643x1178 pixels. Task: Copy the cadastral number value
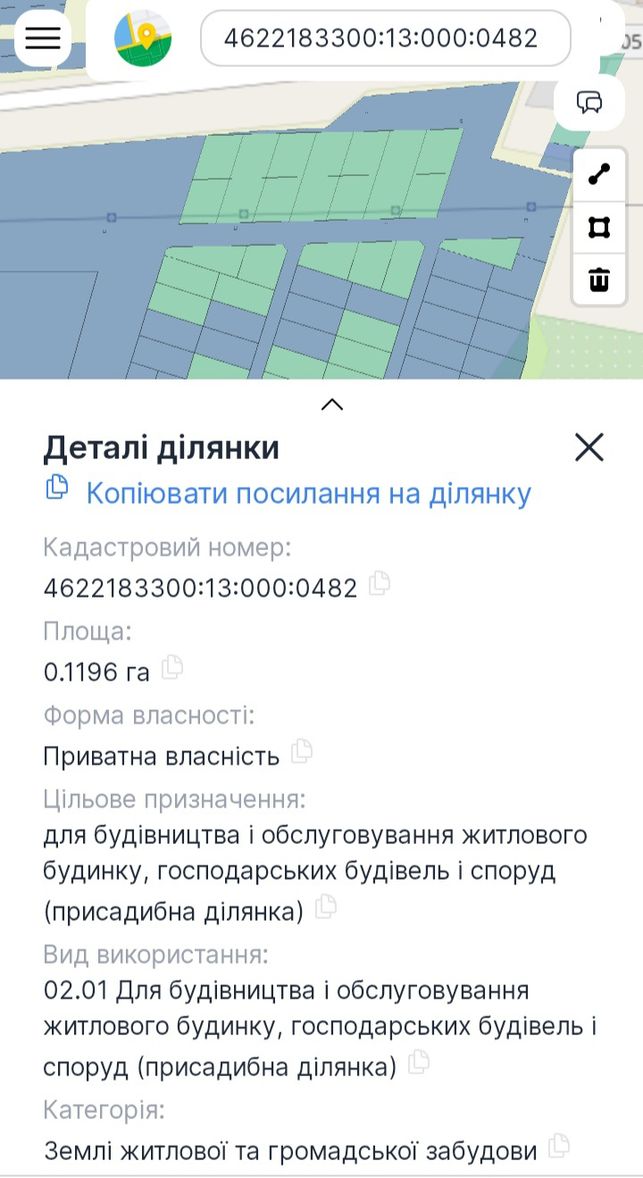pyautogui.click(x=379, y=584)
